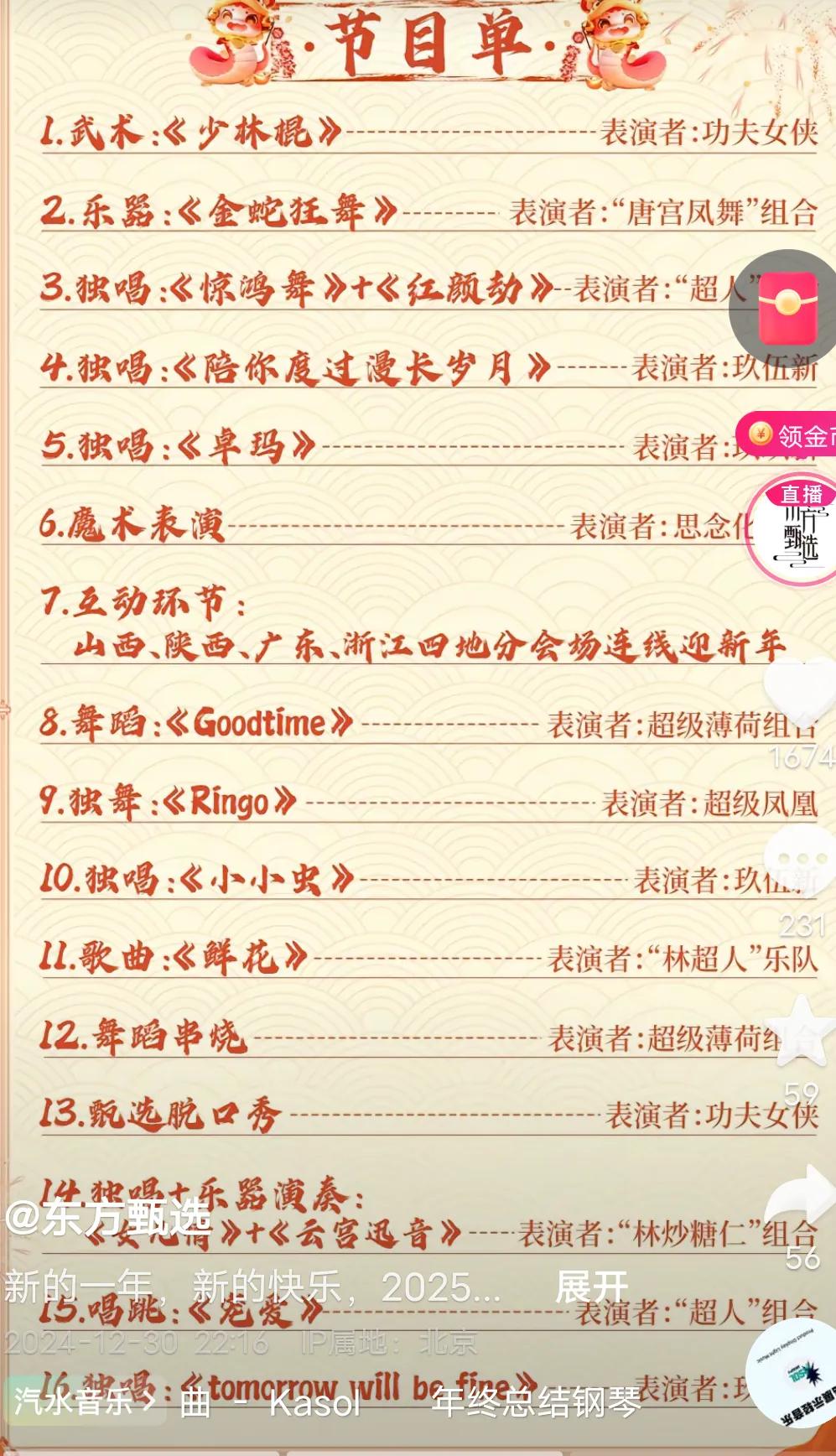Open the 汽水音乐 soundtrack link
Image resolution: width=836 pixels, height=1456 pixels.
tap(84, 1401)
